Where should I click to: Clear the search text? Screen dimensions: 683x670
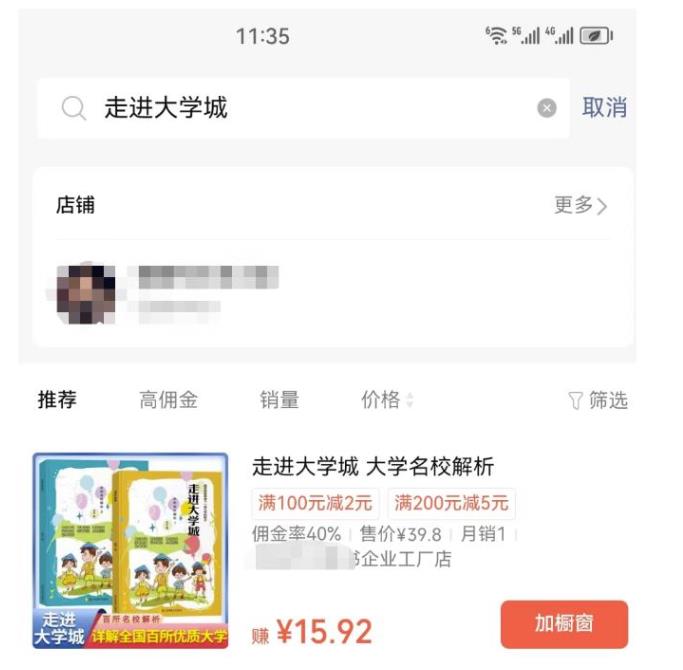click(x=547, y=108)
